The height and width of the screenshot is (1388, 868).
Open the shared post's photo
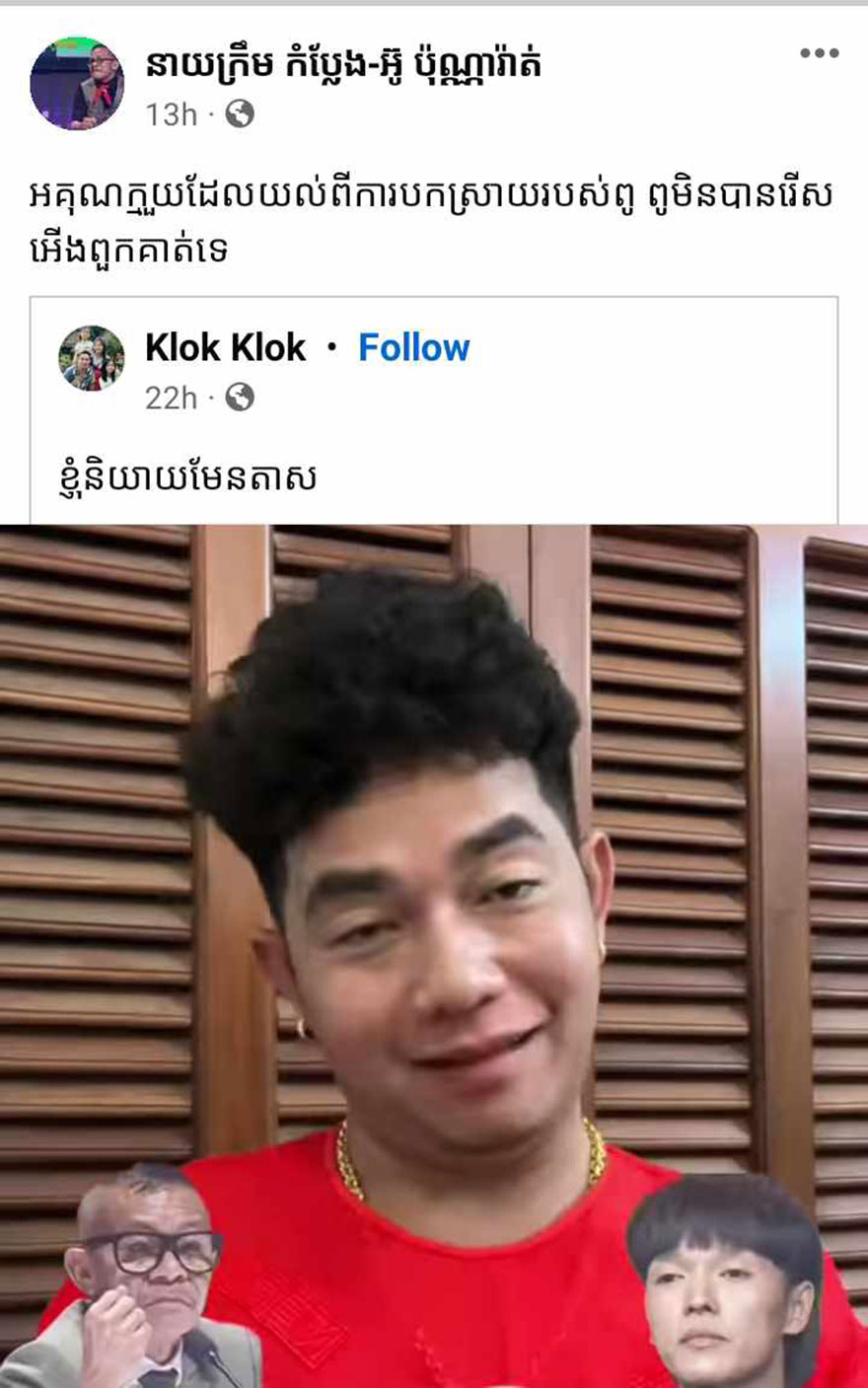pos(434,955)
